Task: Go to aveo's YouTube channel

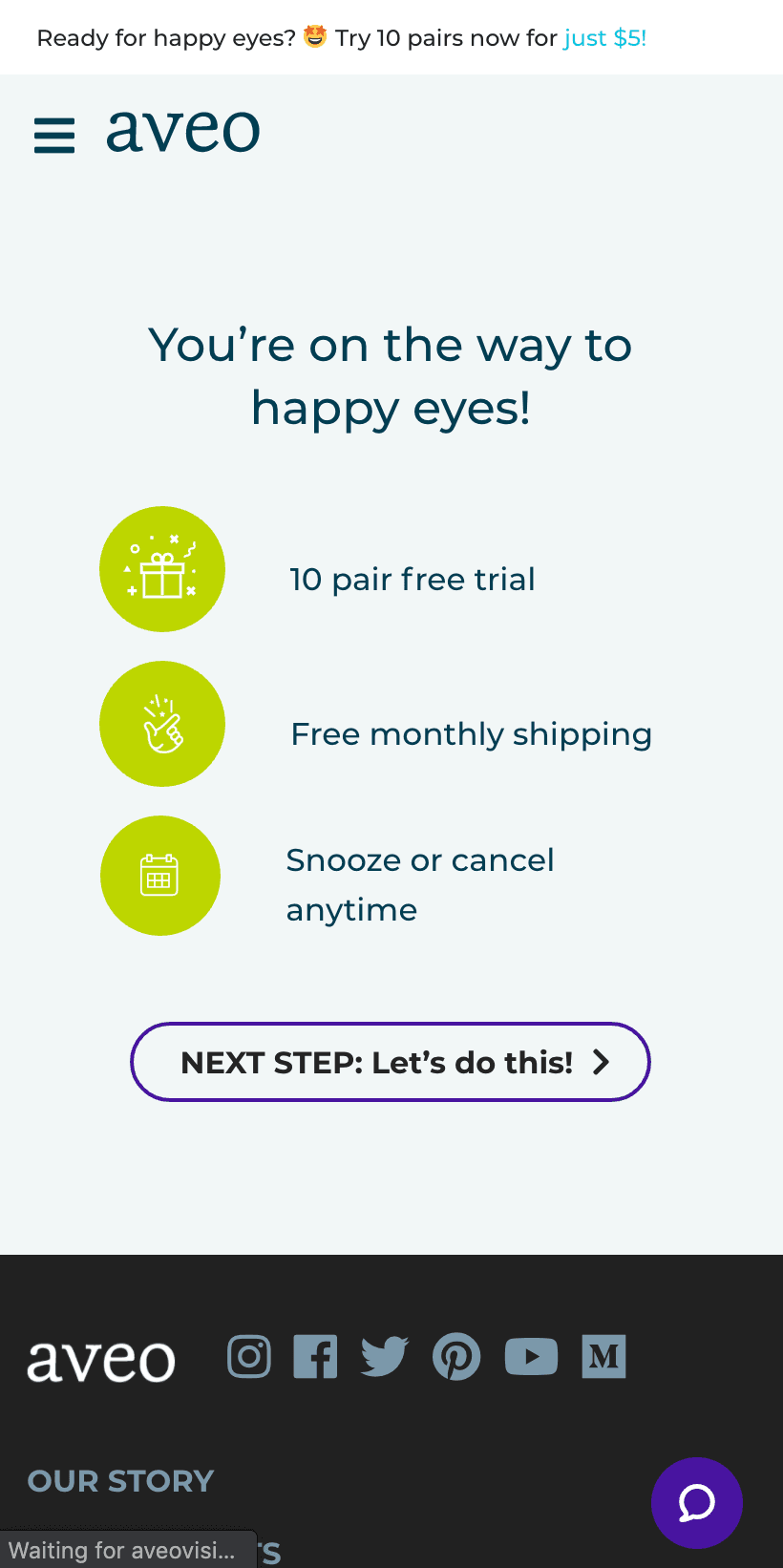Action: pos(531,1356)
